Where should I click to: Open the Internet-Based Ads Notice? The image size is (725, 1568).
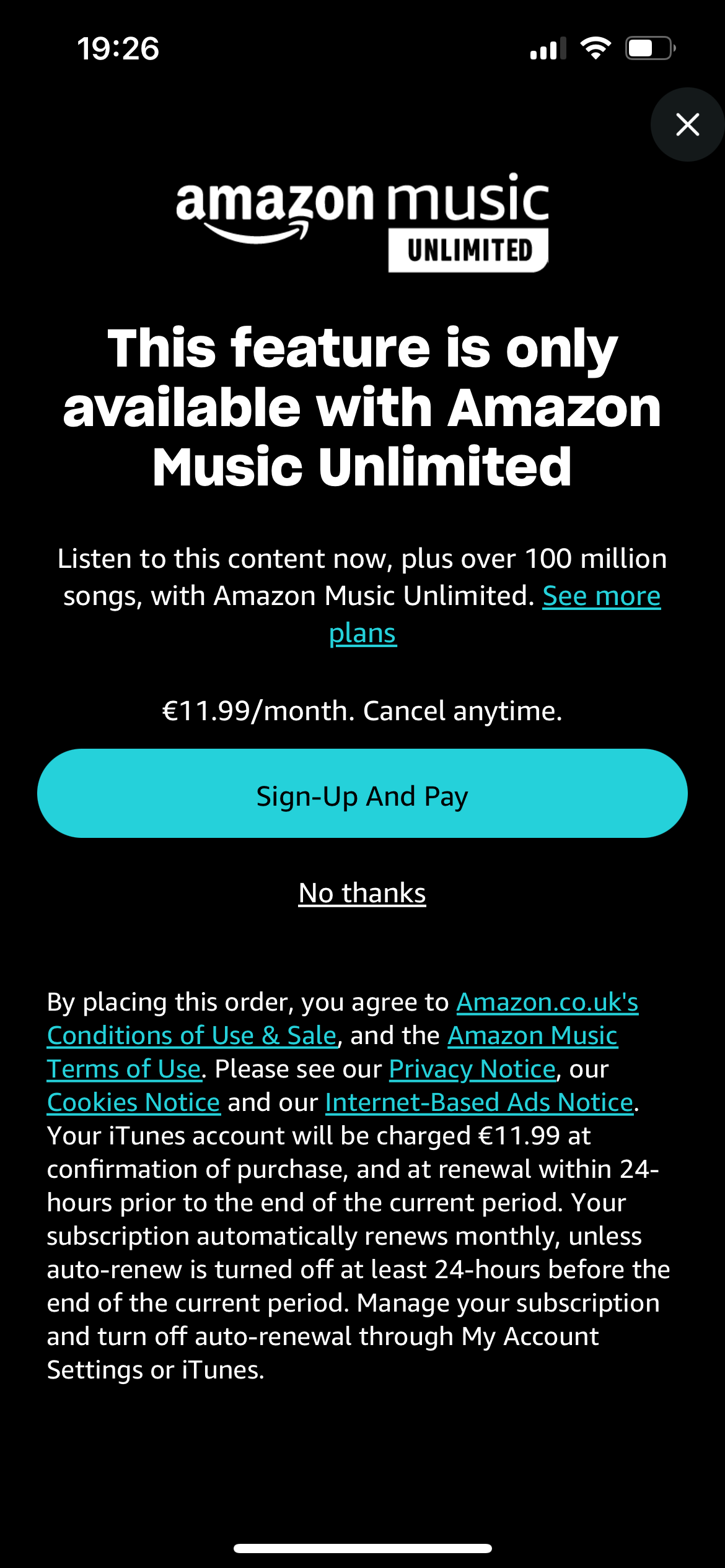pyautogui.click(x=478, y=1102)
